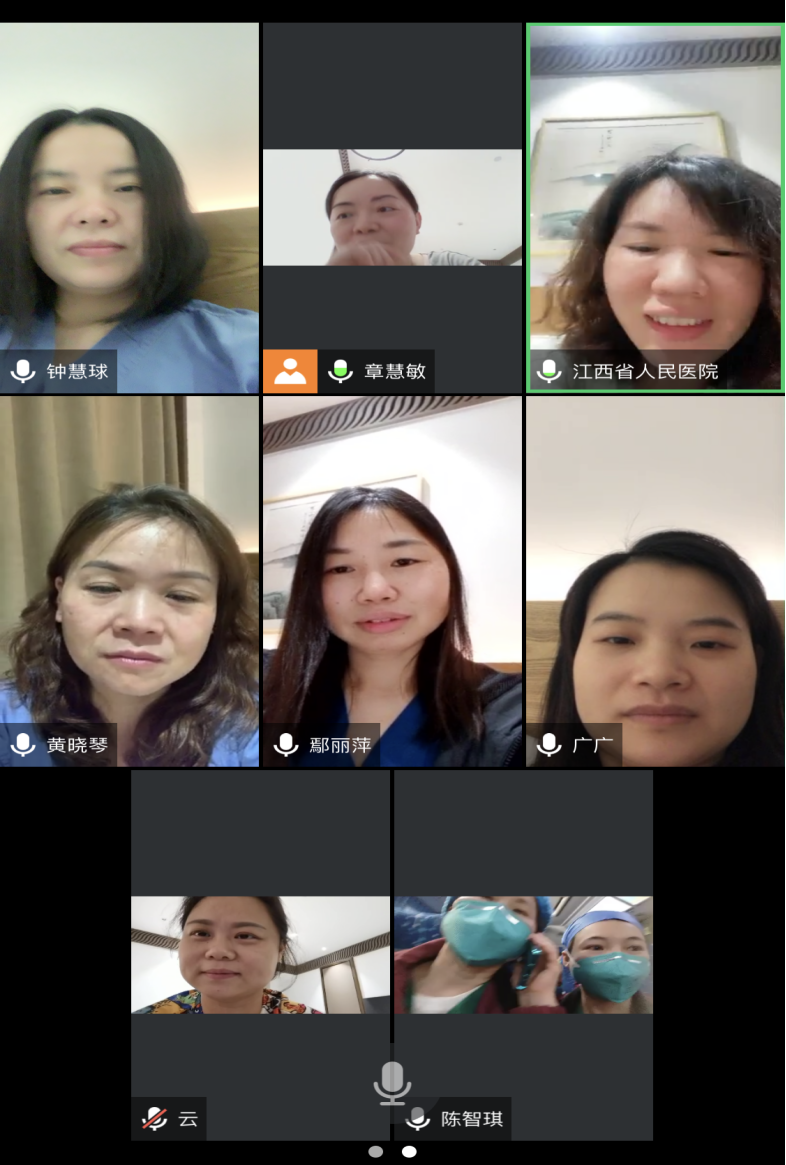The image size is (786, 1165).
Task: Open the video tile labeled 陈智琪
Action: [x=523, y=954]
